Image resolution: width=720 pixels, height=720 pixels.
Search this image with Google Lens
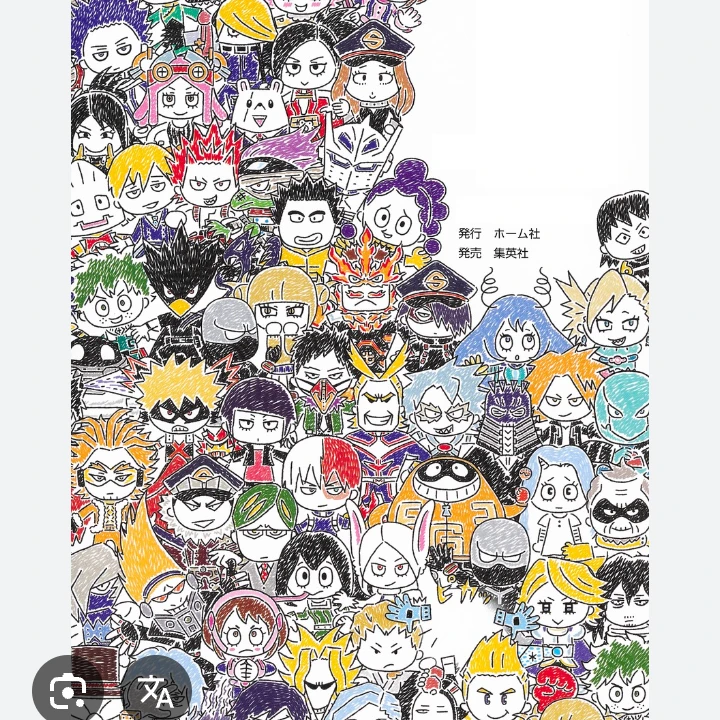[x=67, y=690]
